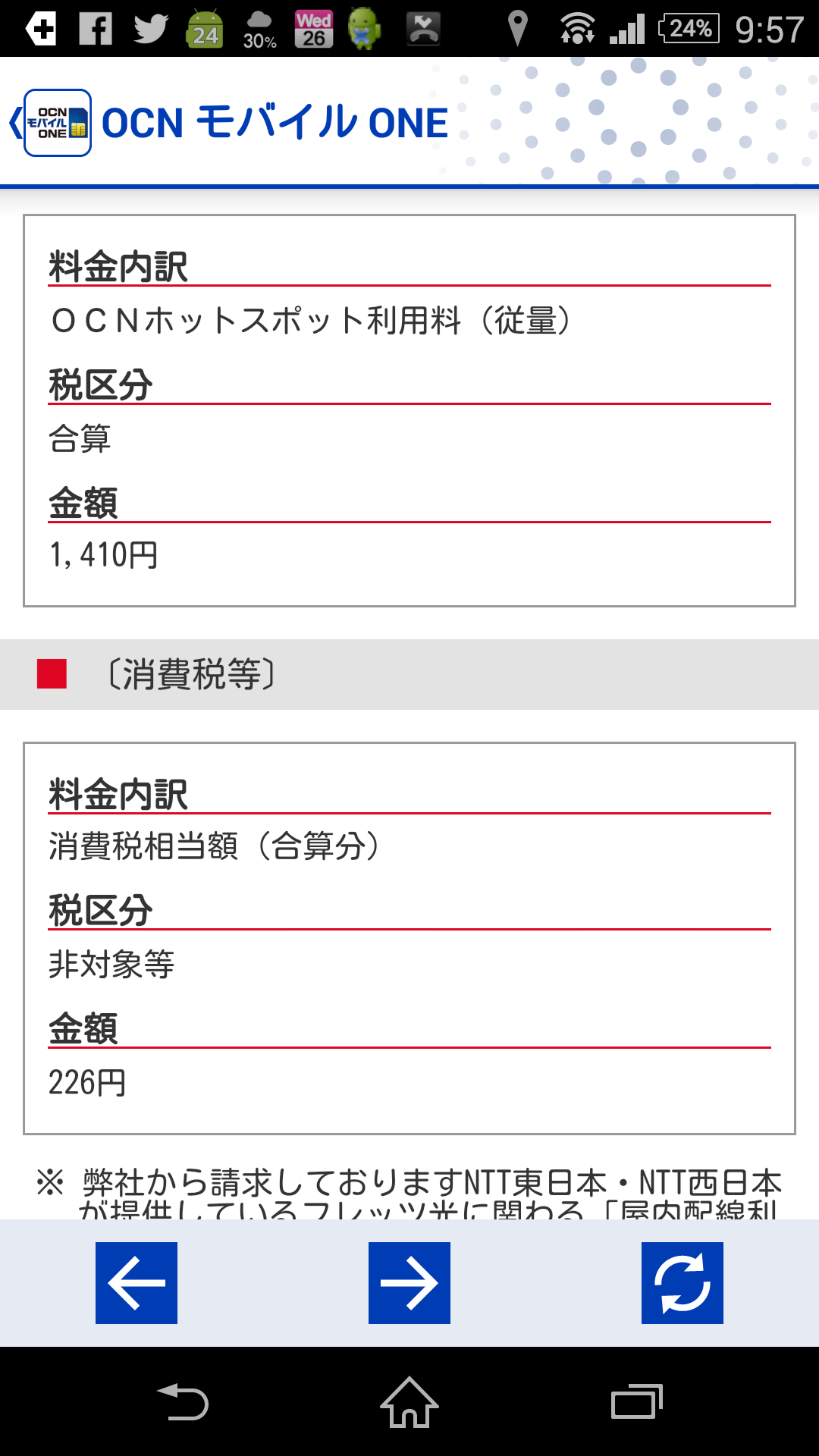Tap the OCN モバイル ONE back icon
The image size is (819, 1456).
(51, 123)
